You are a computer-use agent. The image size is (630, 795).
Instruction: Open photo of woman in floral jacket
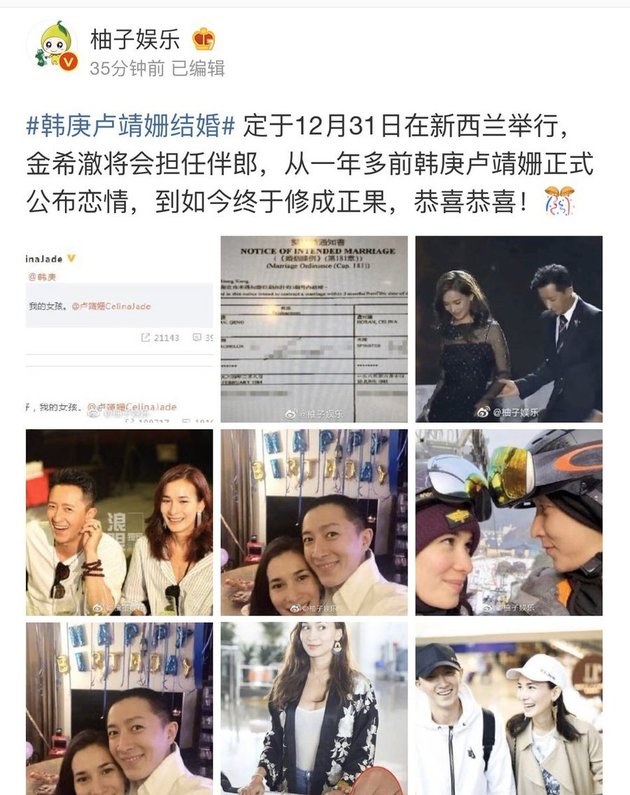tap(313, 708)
